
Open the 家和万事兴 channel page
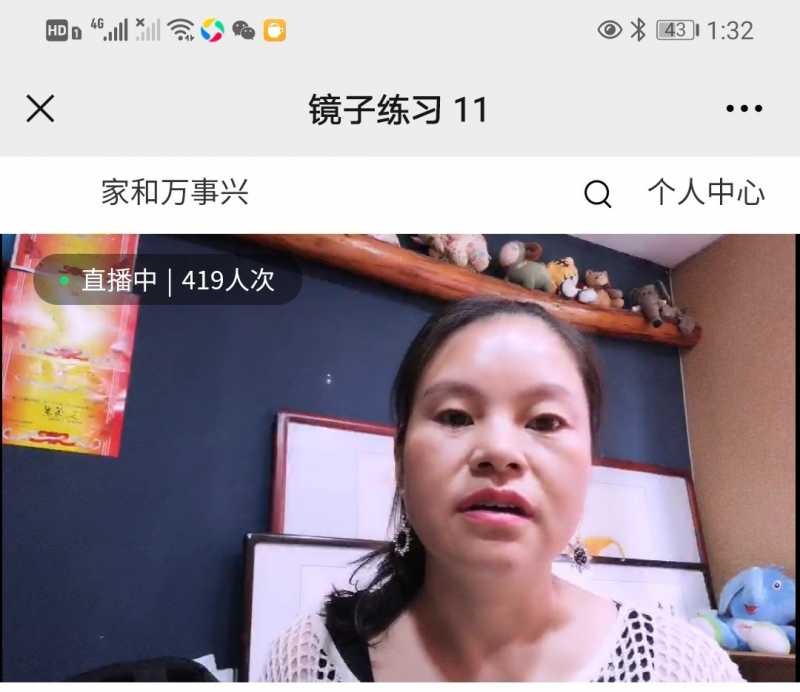(x=174, y=193)
